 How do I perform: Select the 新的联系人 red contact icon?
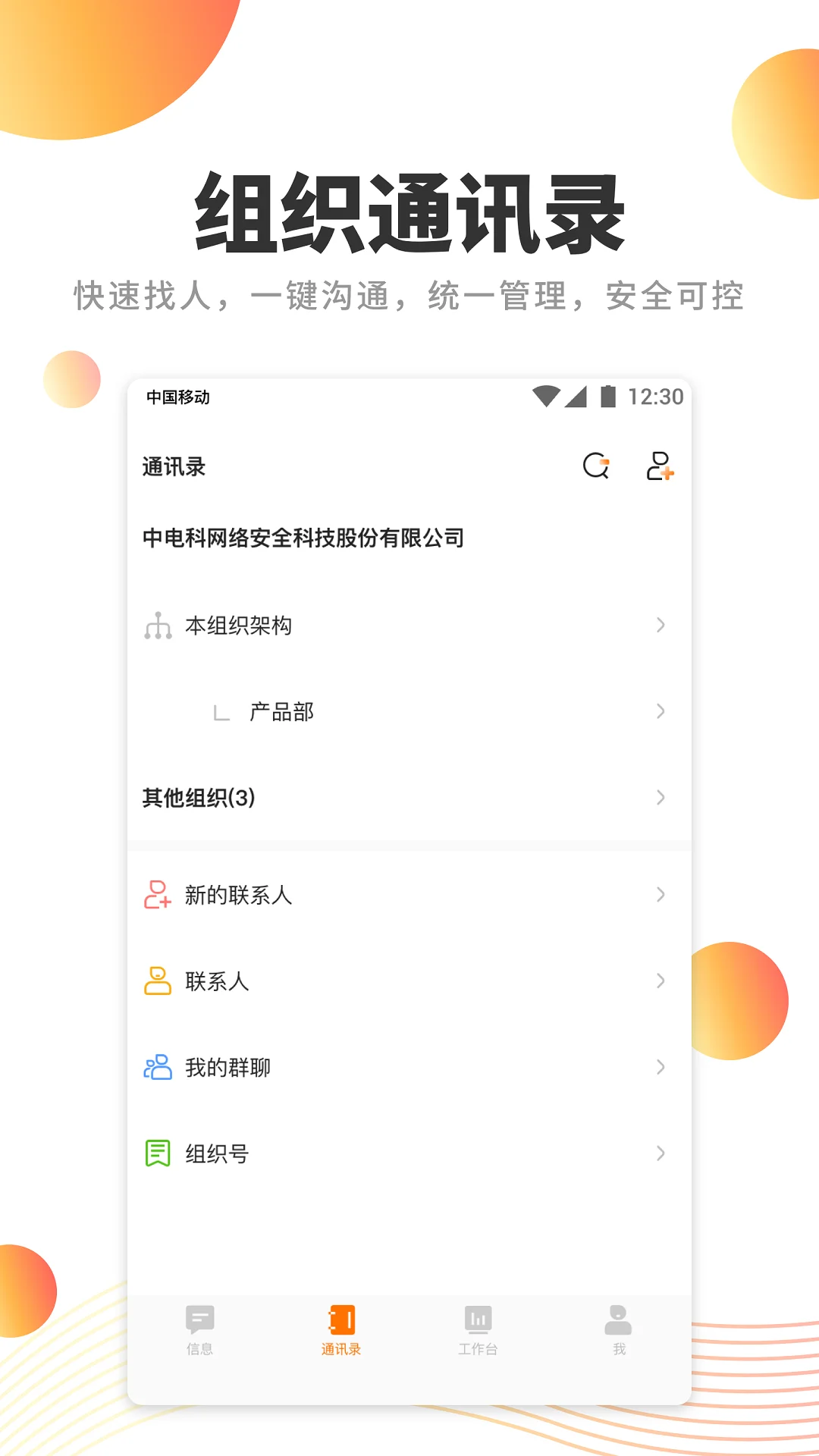pyautogui.click(x=156, y=895)
